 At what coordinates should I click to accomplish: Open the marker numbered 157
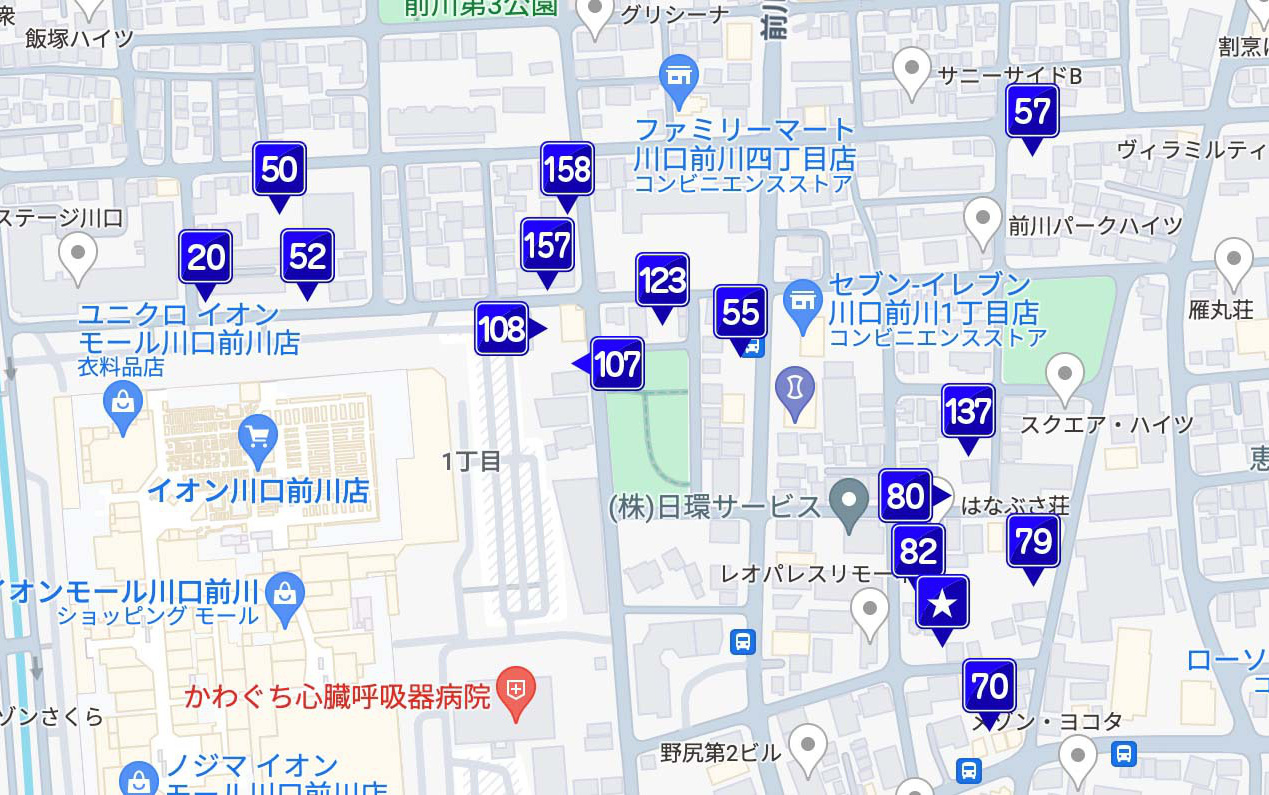click(547, 245)
